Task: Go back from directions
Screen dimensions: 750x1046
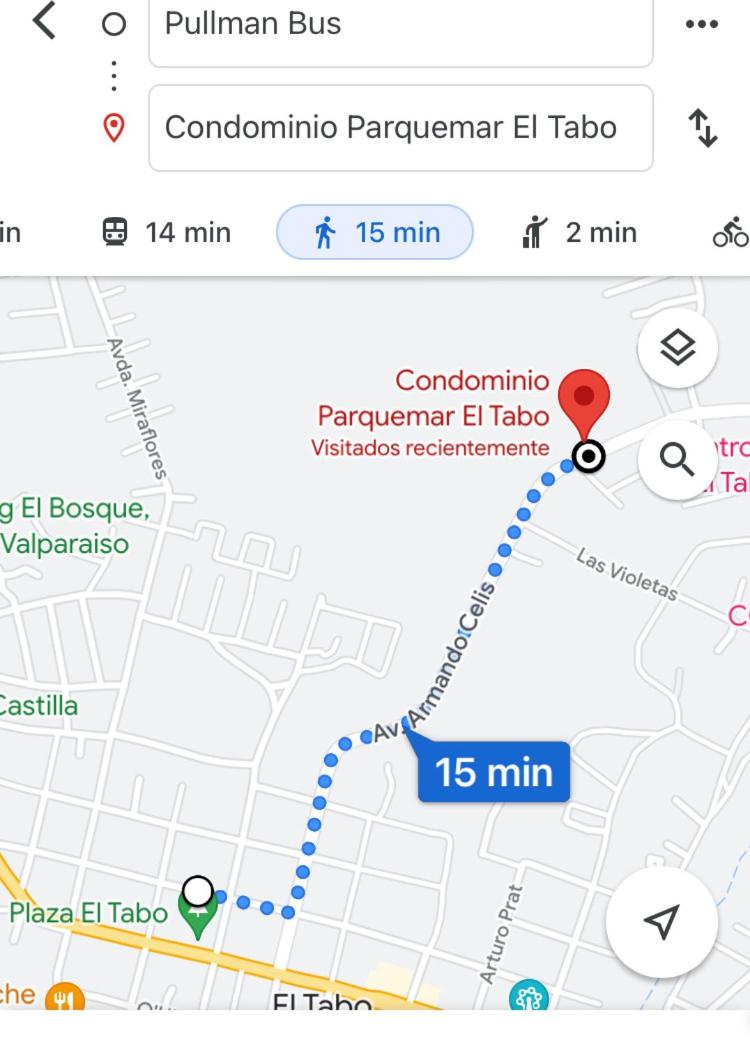Action: pyautogui.click(x=43, y=21)
